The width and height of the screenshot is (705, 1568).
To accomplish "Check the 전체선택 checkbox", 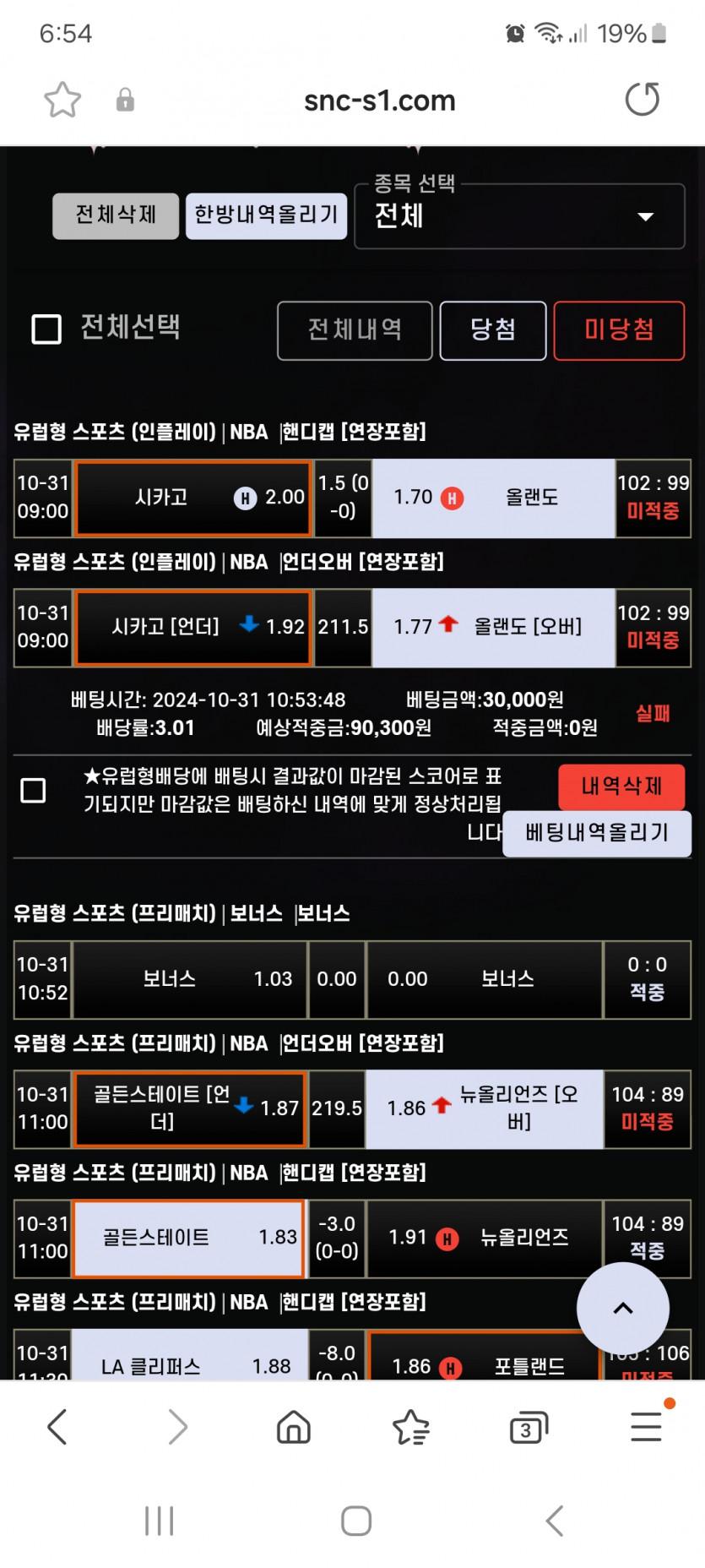I will 46,329.
